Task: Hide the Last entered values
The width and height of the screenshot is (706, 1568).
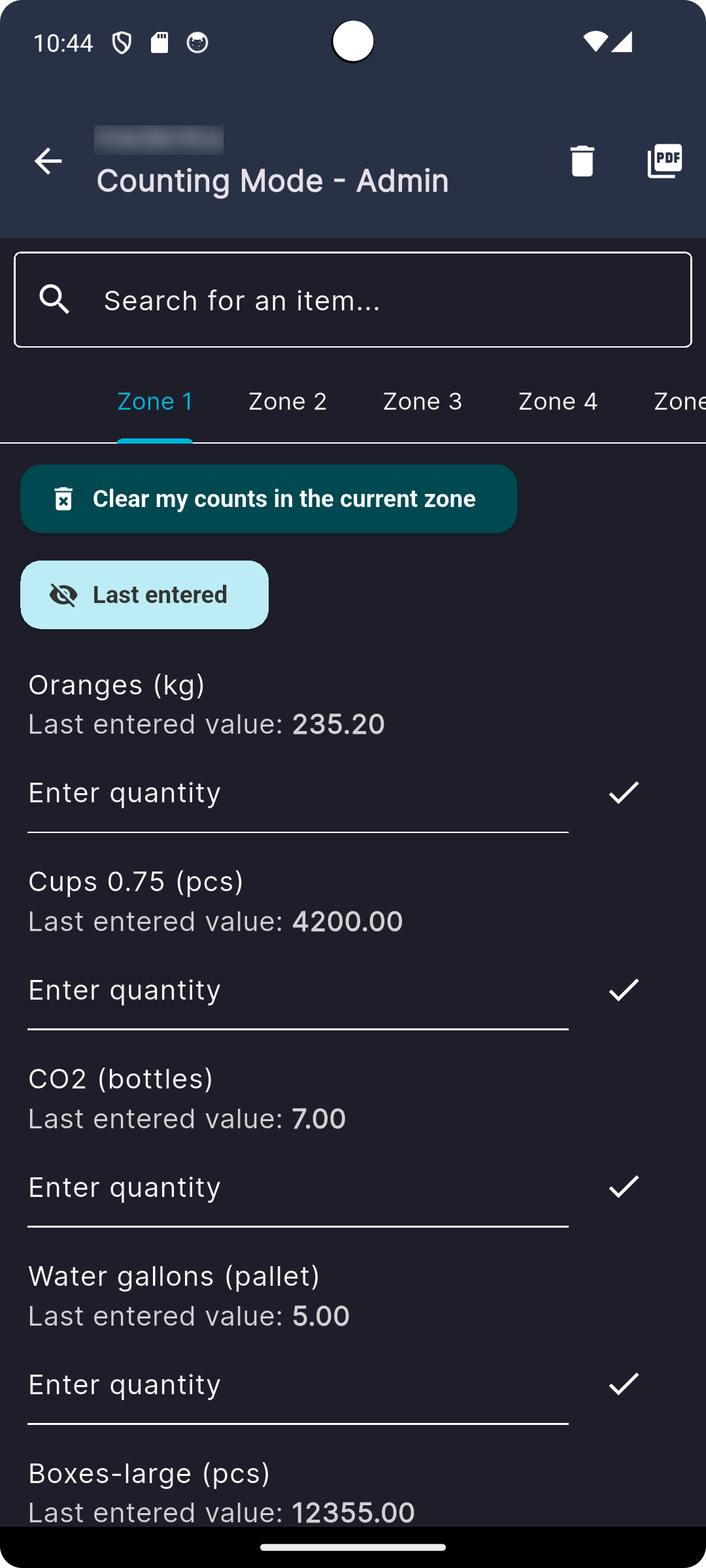Action: coord(144,595)
